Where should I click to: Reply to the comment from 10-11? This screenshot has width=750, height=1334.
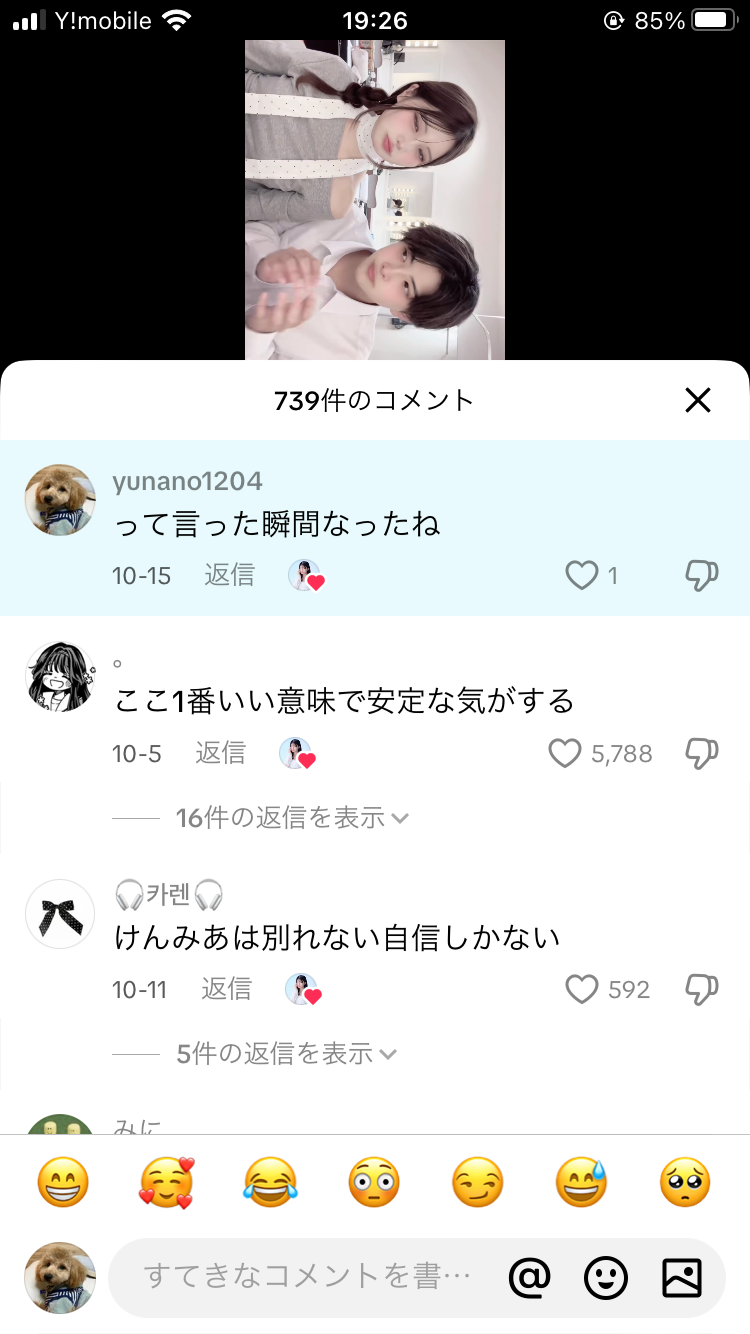point(227,989)
